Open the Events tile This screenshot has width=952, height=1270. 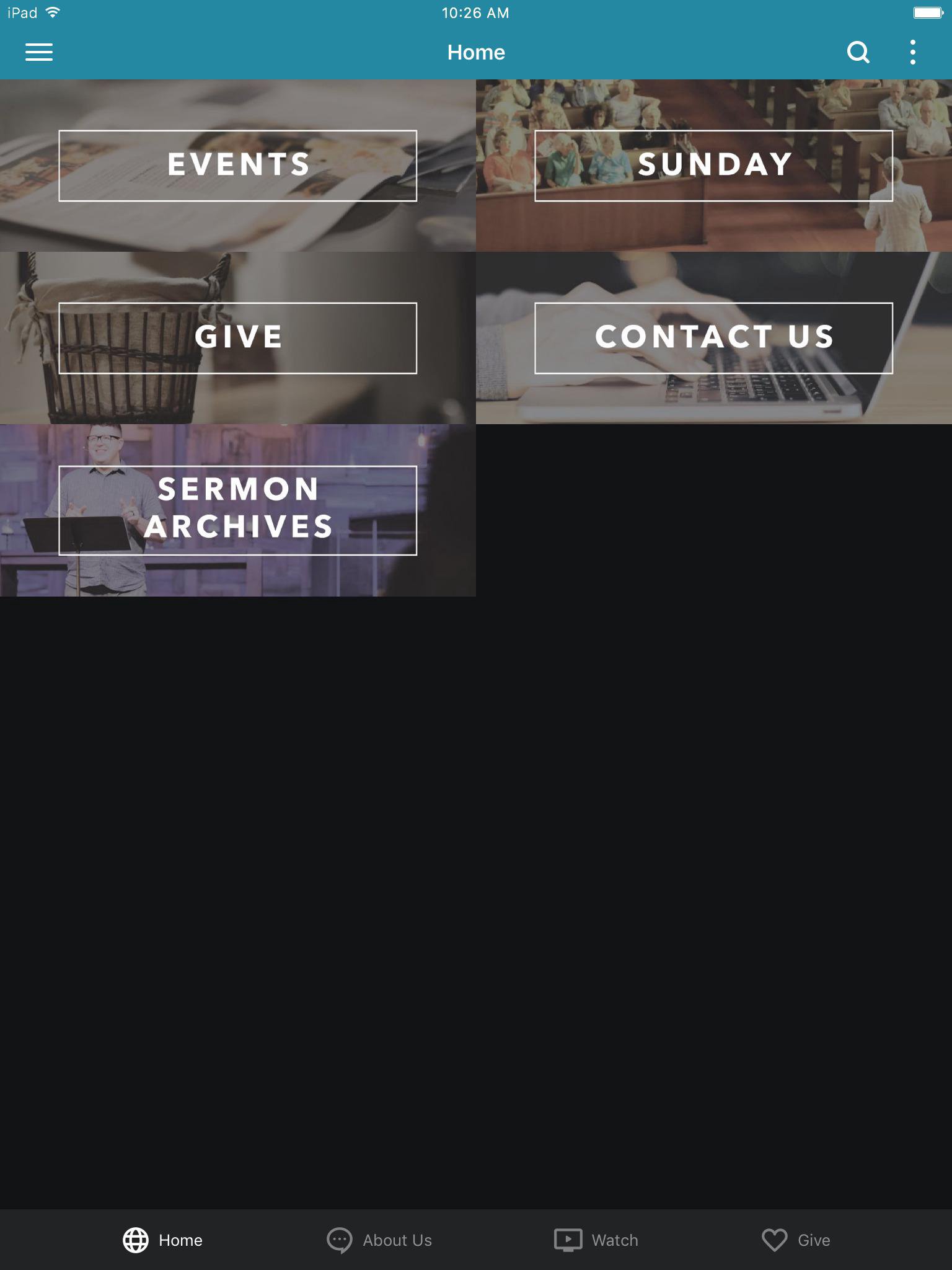point(238,165)
